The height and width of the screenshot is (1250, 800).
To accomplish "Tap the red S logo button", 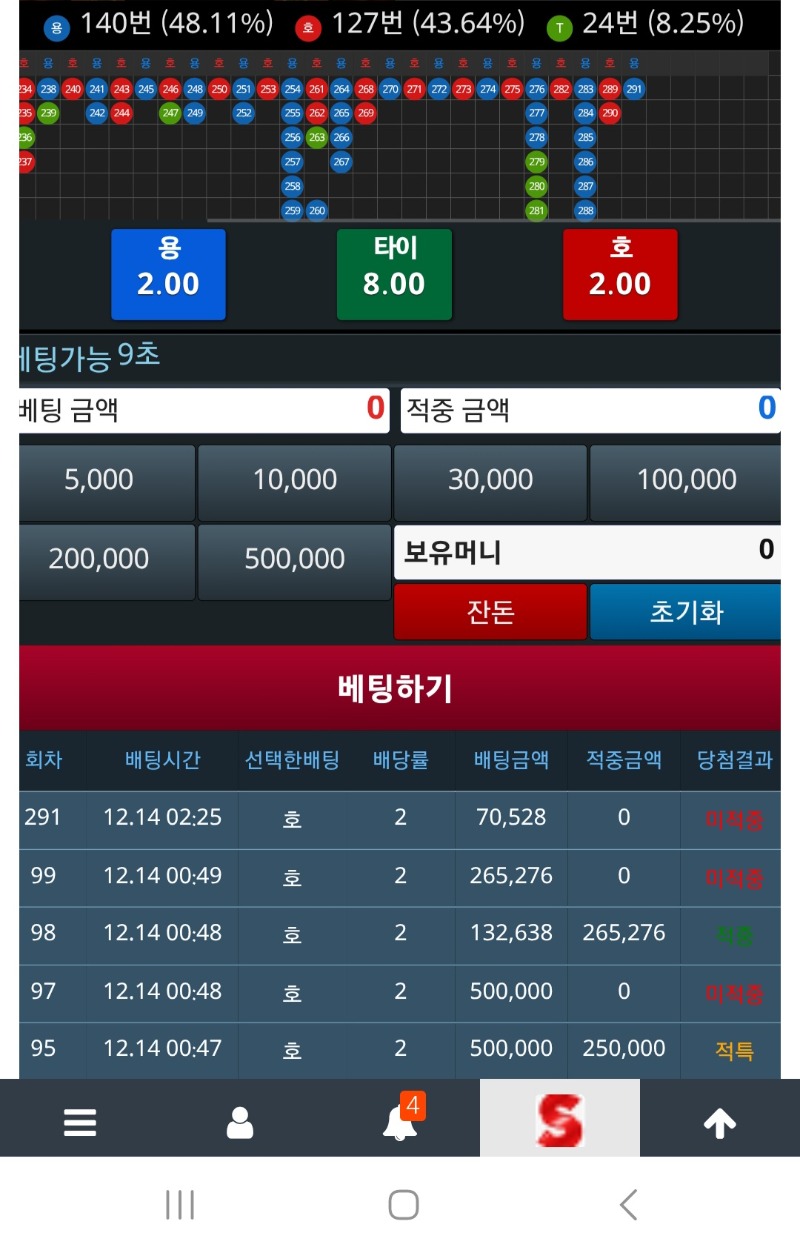I will 560,1120.
